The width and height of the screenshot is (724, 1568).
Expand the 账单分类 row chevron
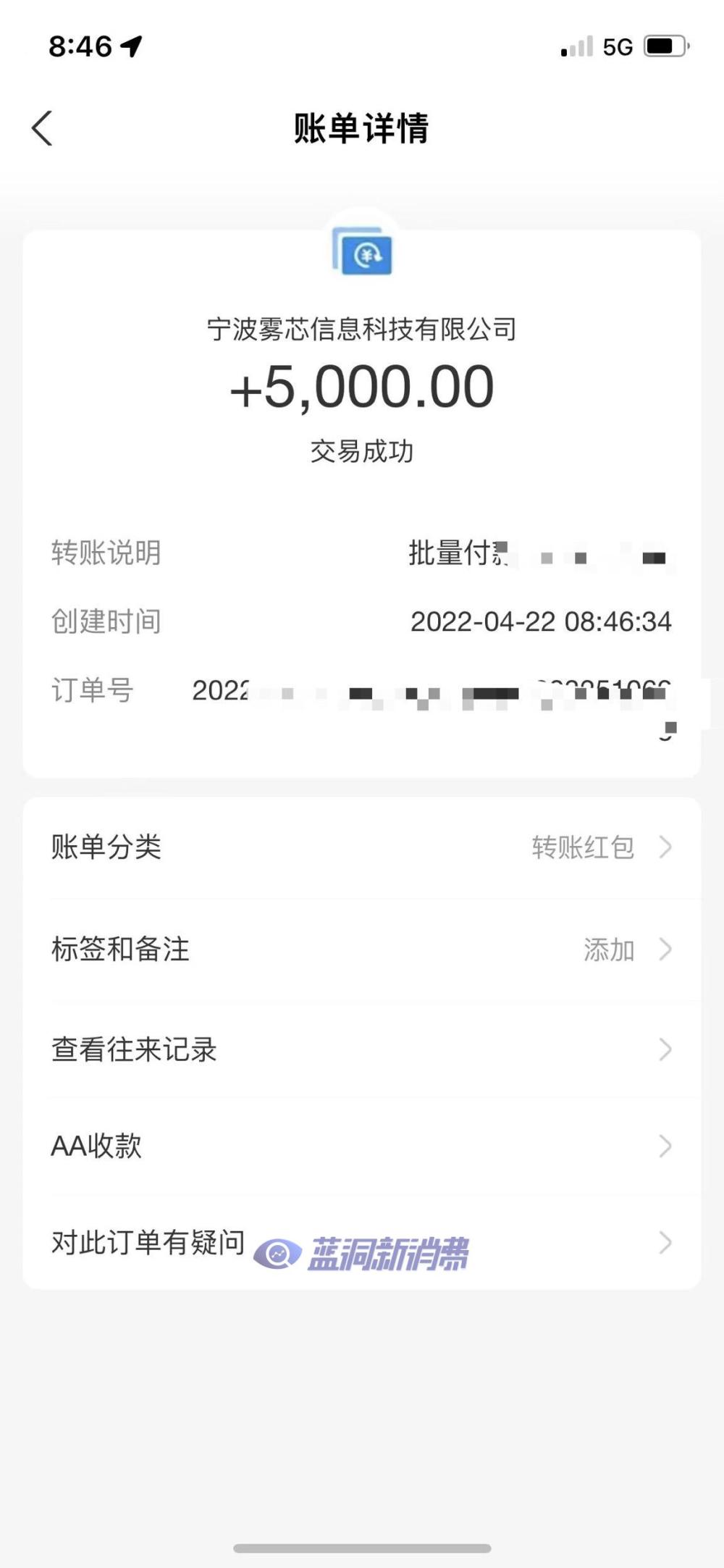pos(665,845)
